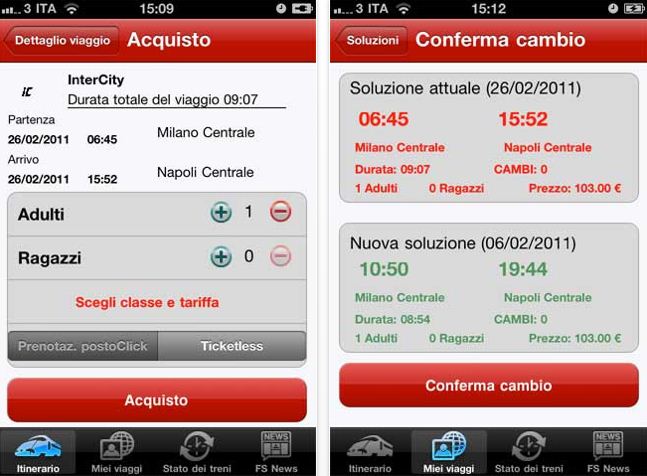The width and height of the screenshot is (647, 476).
Task: Select the Prenotaz. postoClick option
Action: 83,346
